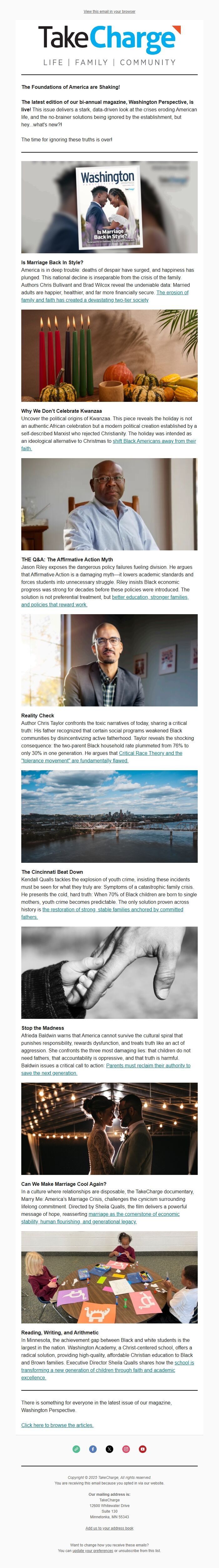Open the X social icon
219x1568 pixels.
(109, 1449)
